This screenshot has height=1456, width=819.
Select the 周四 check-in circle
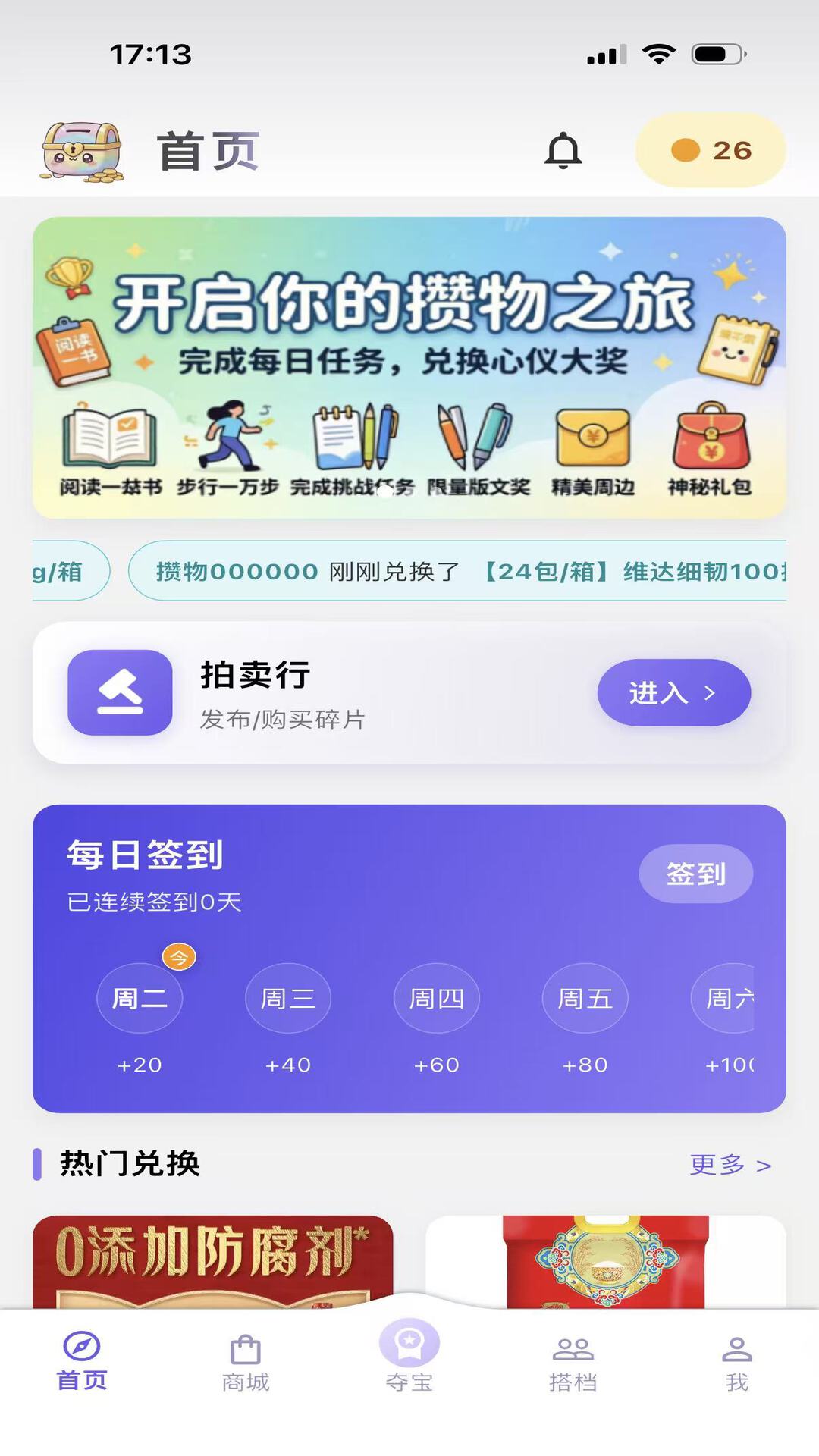438,999
